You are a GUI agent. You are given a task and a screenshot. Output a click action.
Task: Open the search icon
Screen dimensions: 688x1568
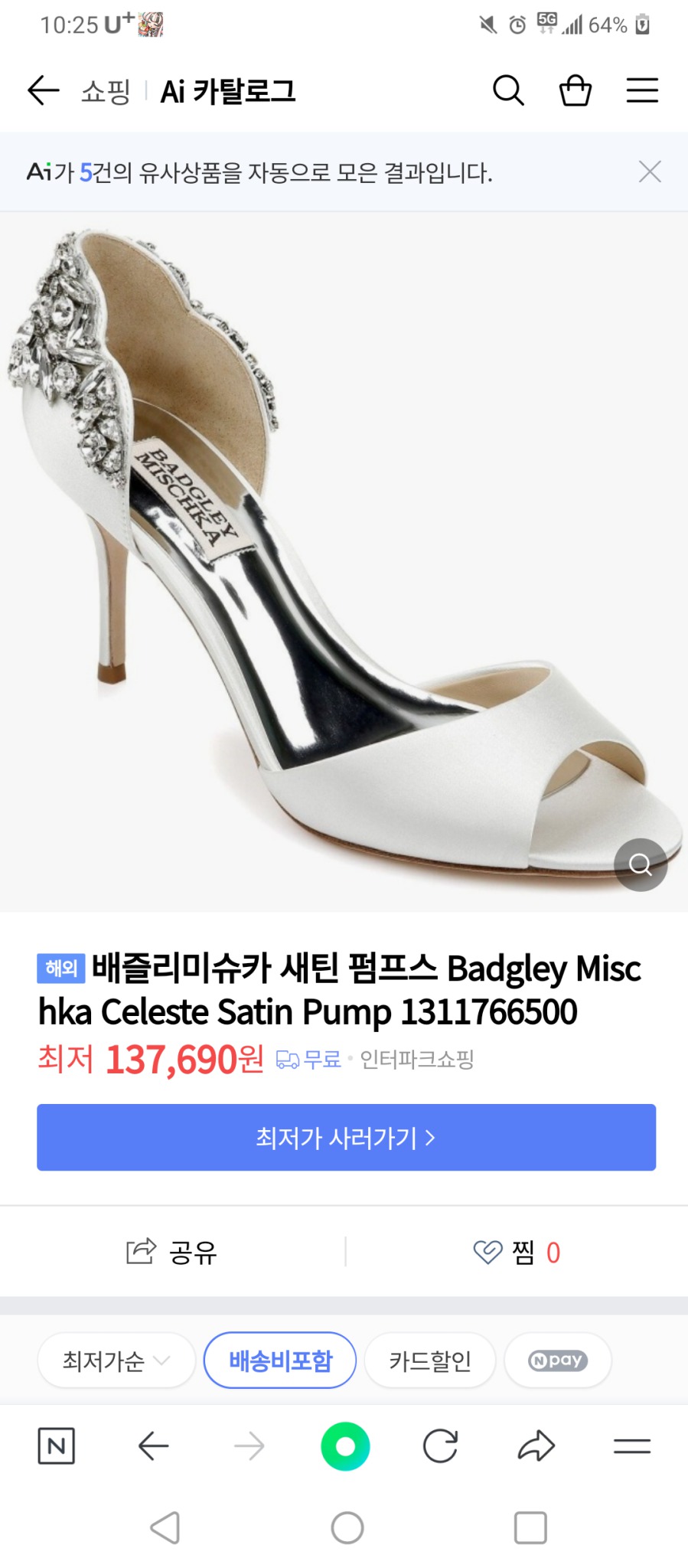click(509, 90)
